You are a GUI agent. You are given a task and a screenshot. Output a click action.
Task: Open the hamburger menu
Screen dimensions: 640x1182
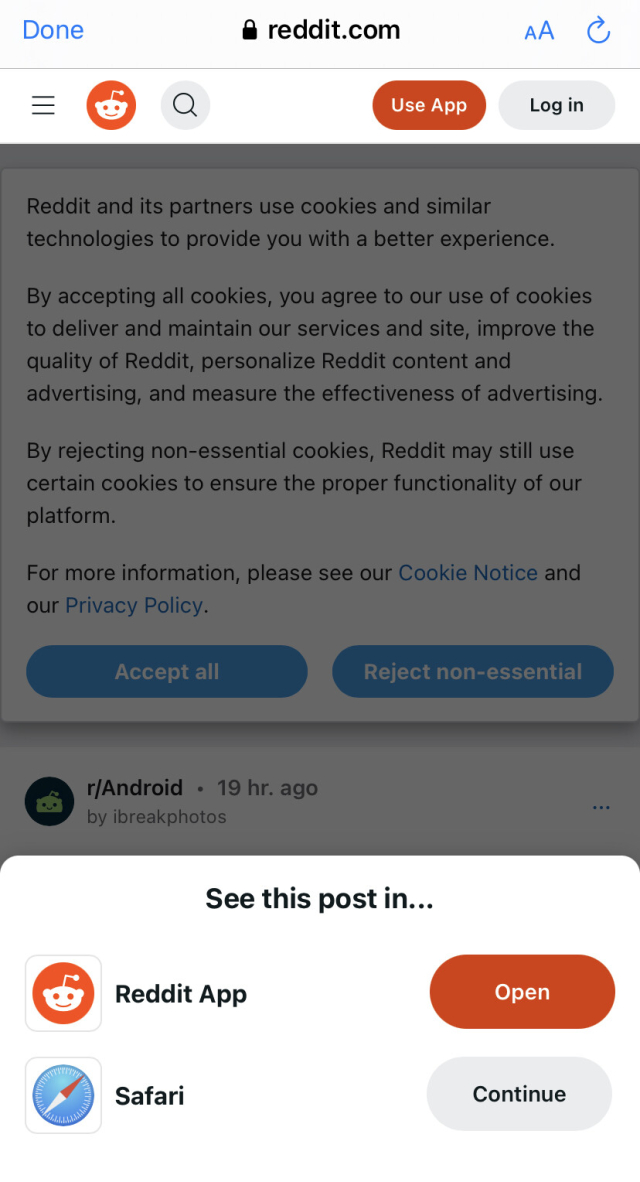43,105
